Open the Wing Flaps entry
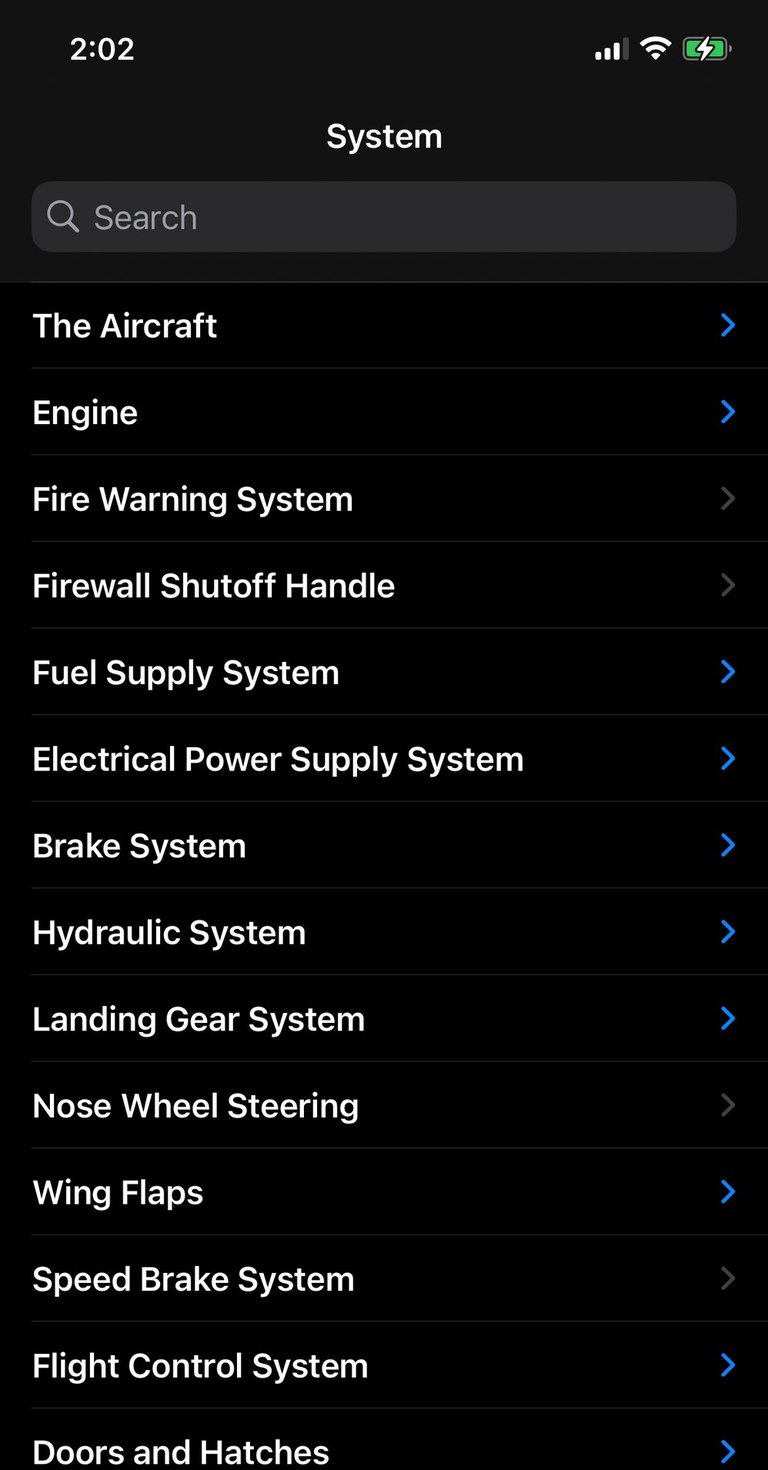This screenshot has width=768, height=1470. 384,1192
